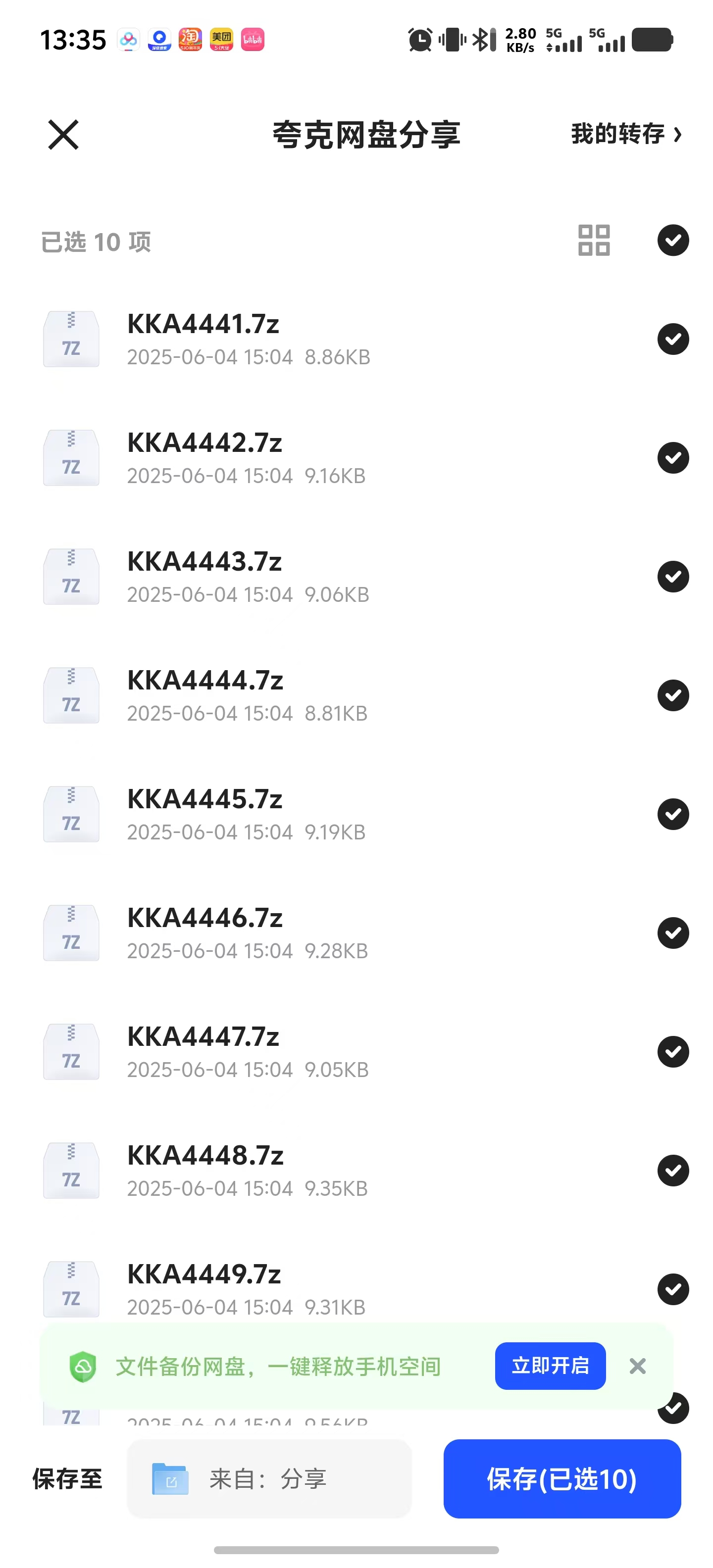Toggle the select-all checkmark
Image resolution: width=713 pixels, height=1568 pixels.
673,240
